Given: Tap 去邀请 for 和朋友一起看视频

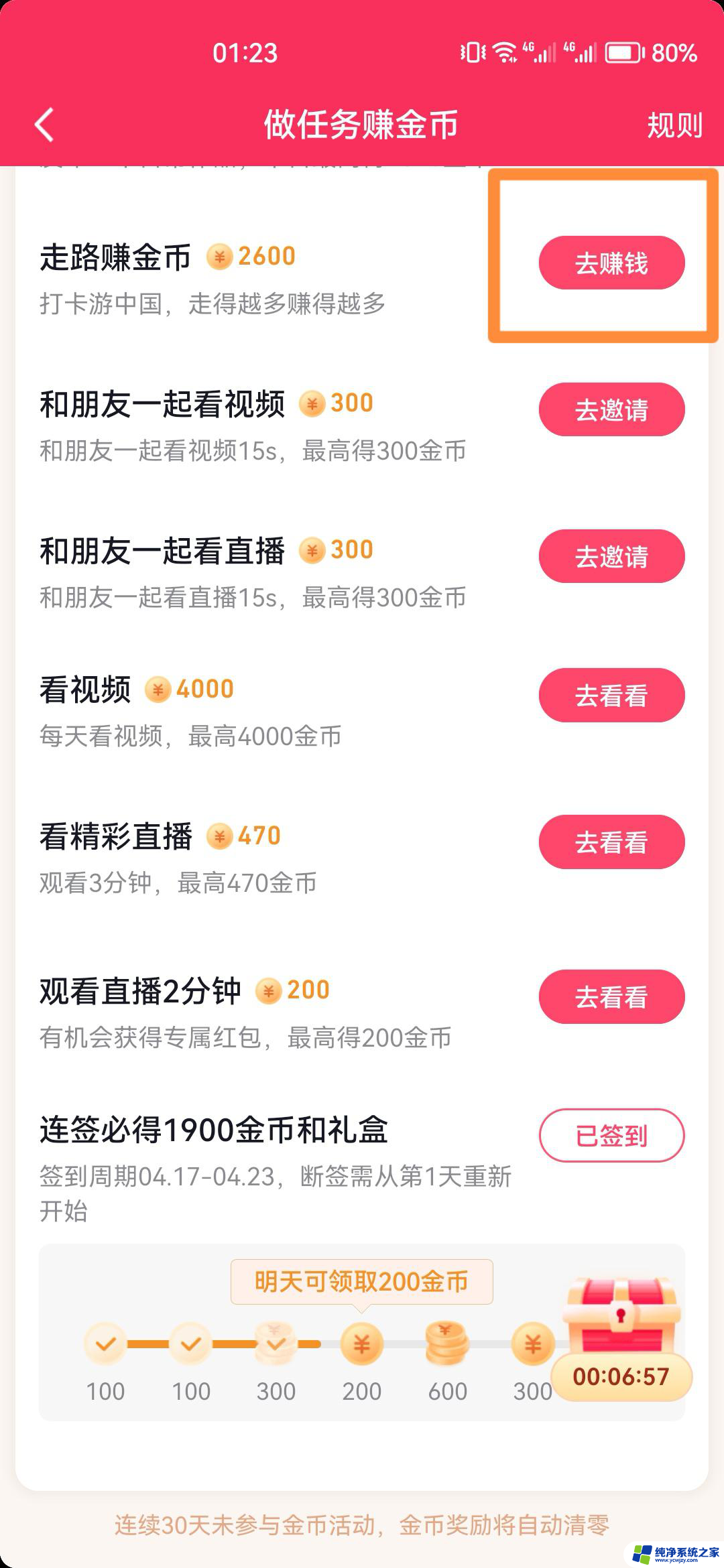Looking at the screenshot, I should 611,409.
